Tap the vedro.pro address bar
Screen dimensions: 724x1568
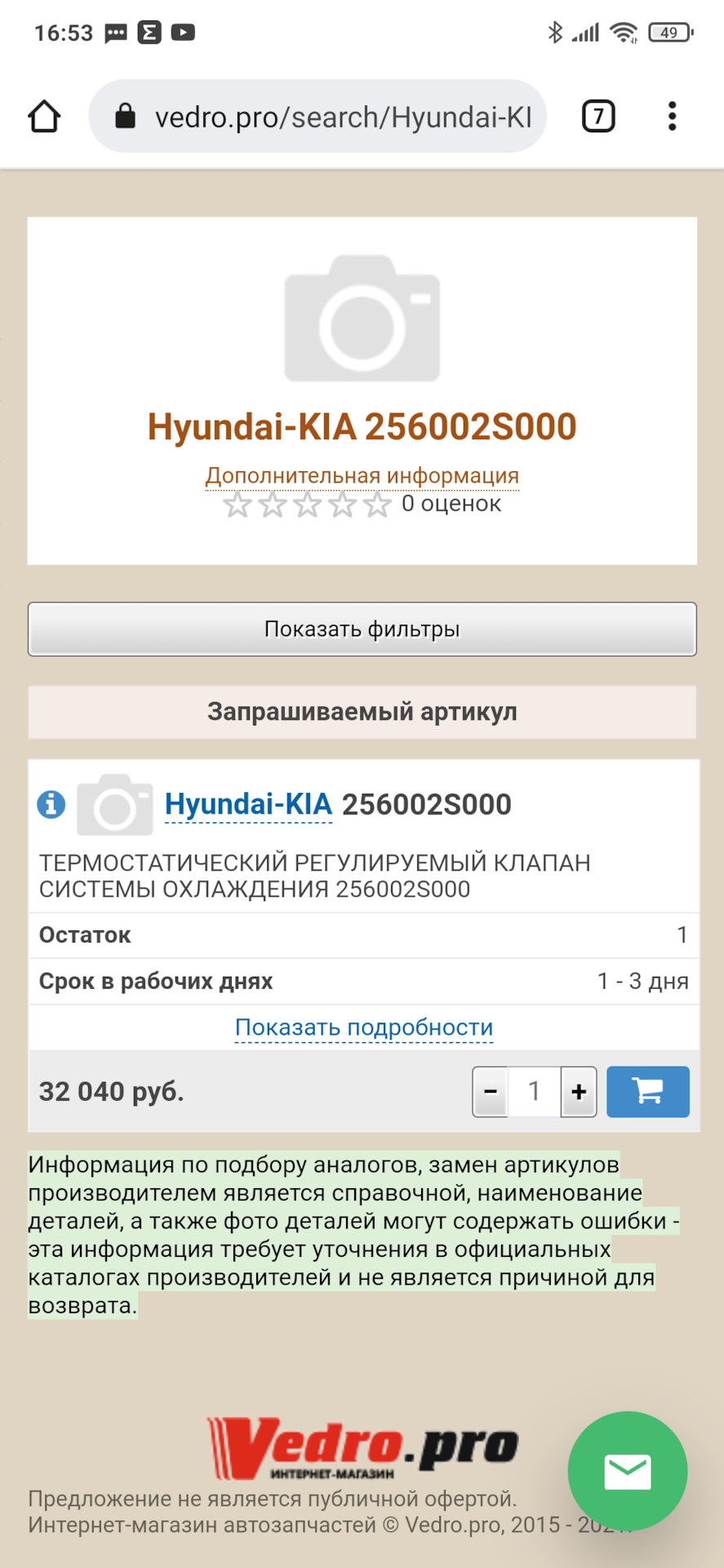(326, 117)
